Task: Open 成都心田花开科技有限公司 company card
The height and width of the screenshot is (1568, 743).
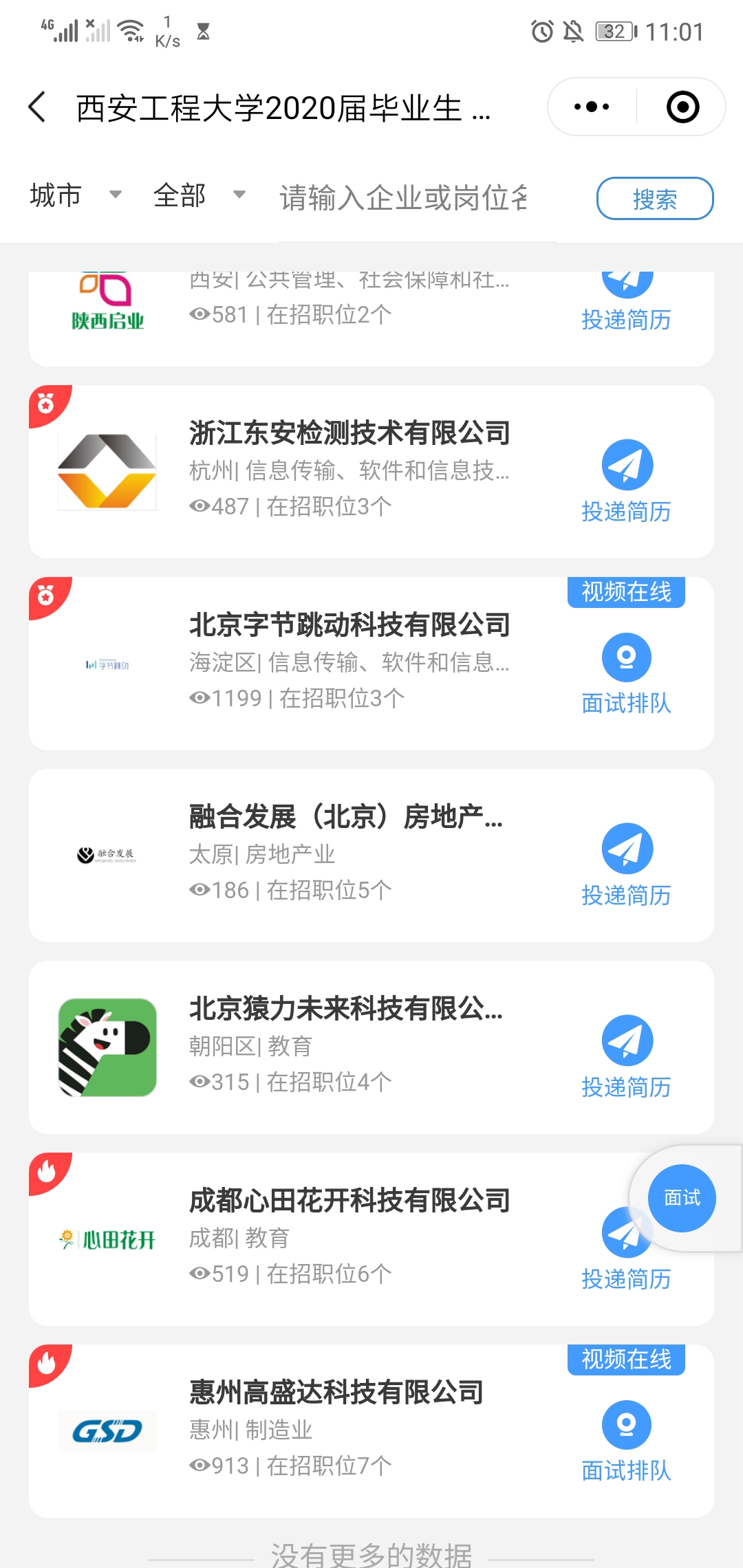Action: pos(349,1201)
